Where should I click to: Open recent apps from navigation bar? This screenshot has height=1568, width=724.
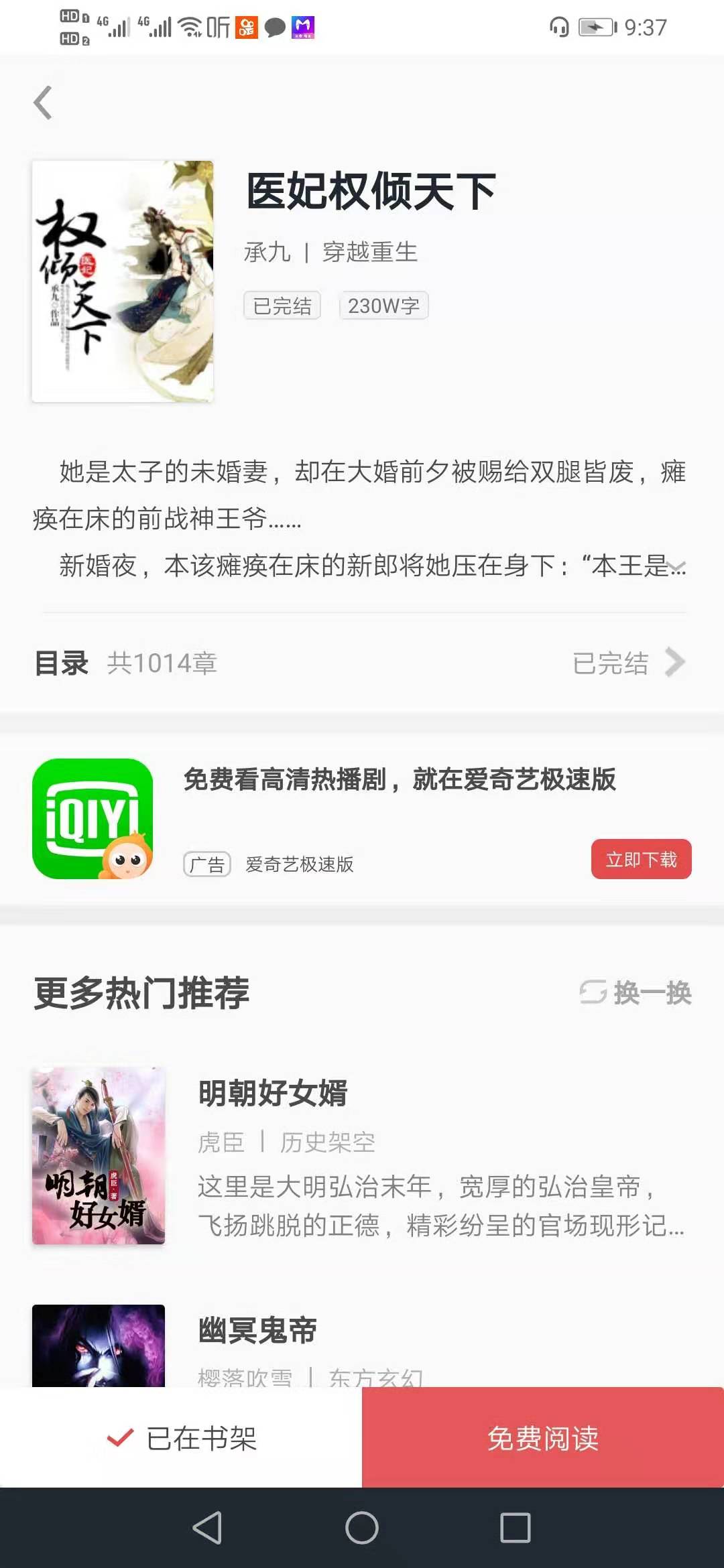pyautogui.click(x=516, y=1528)
